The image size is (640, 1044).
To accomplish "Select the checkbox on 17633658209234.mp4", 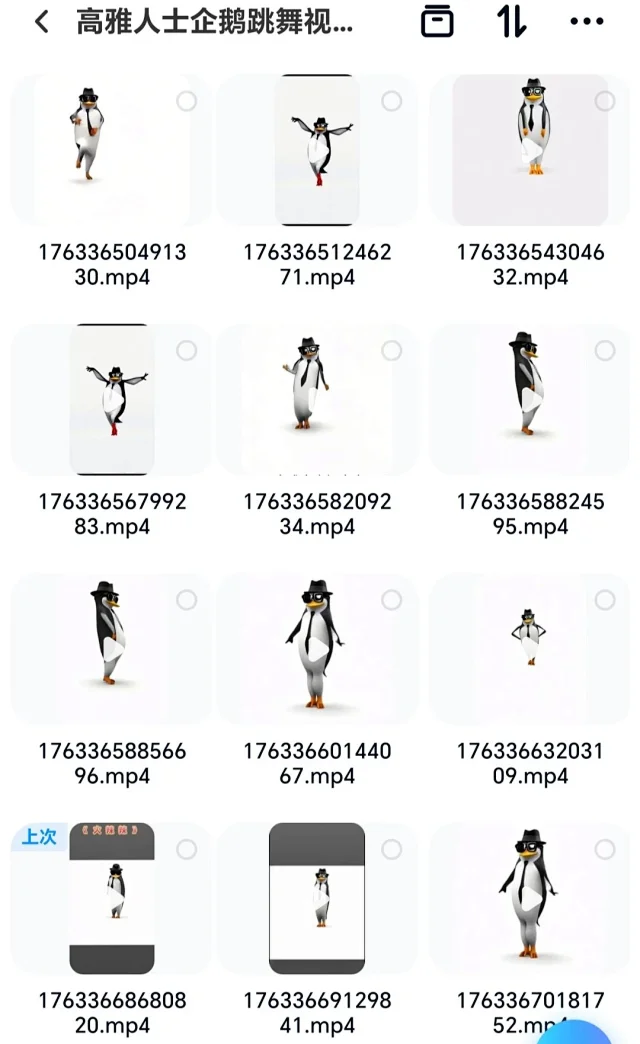I will (x=391, y=350).
